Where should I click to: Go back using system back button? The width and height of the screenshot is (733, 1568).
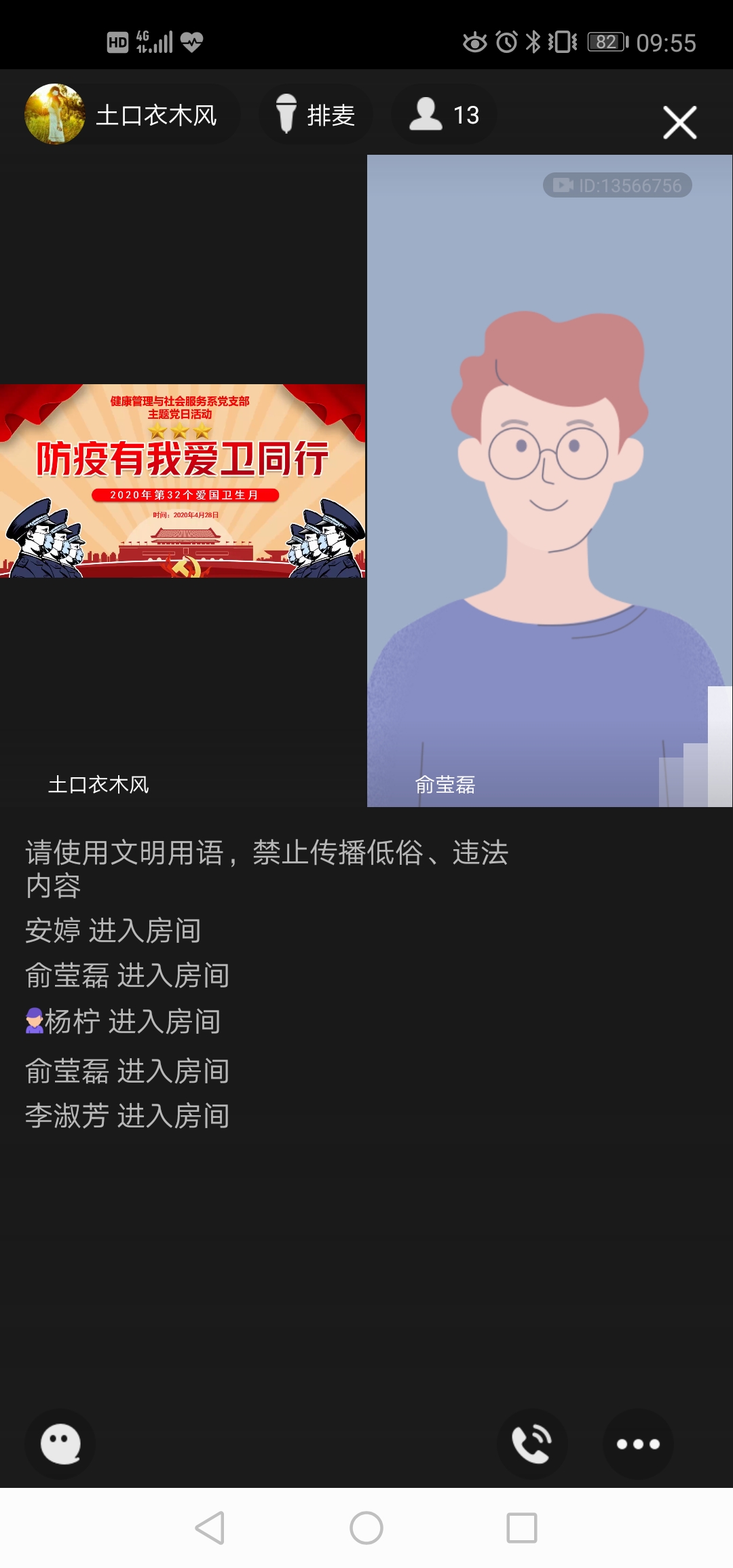pyautogui.click(x=210, y=1528)
